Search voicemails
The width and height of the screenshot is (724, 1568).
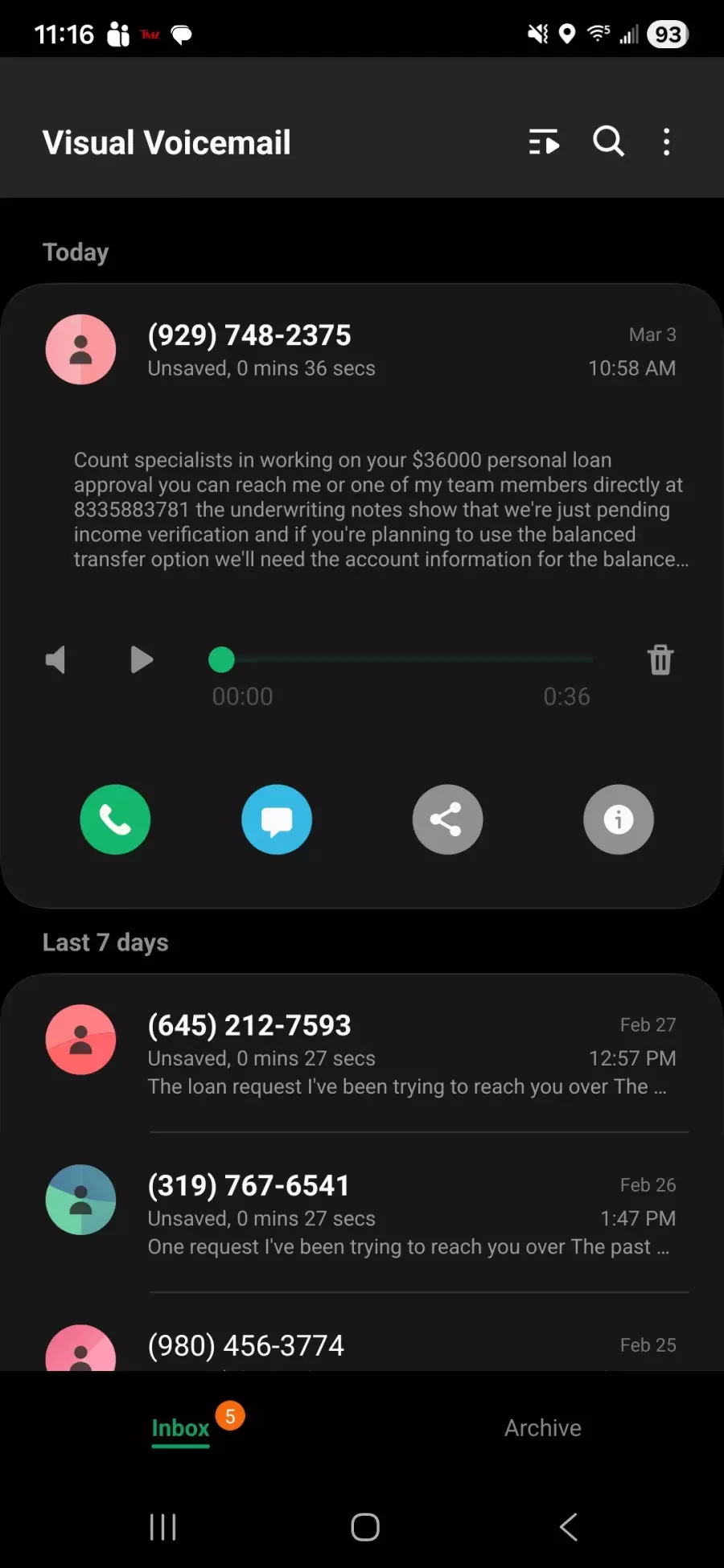coord(608,142)
